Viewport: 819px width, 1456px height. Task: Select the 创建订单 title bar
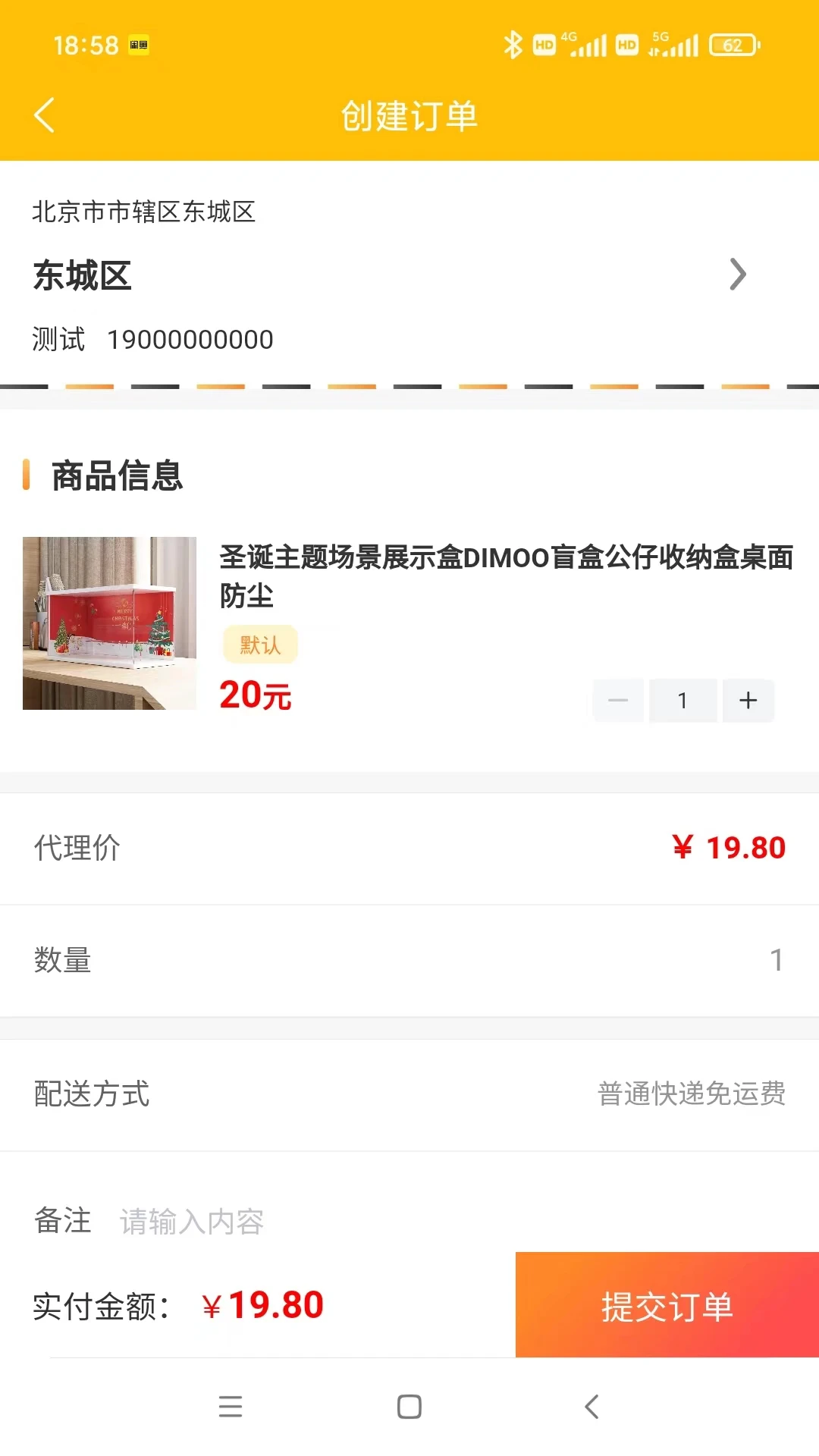click(409, 116)
